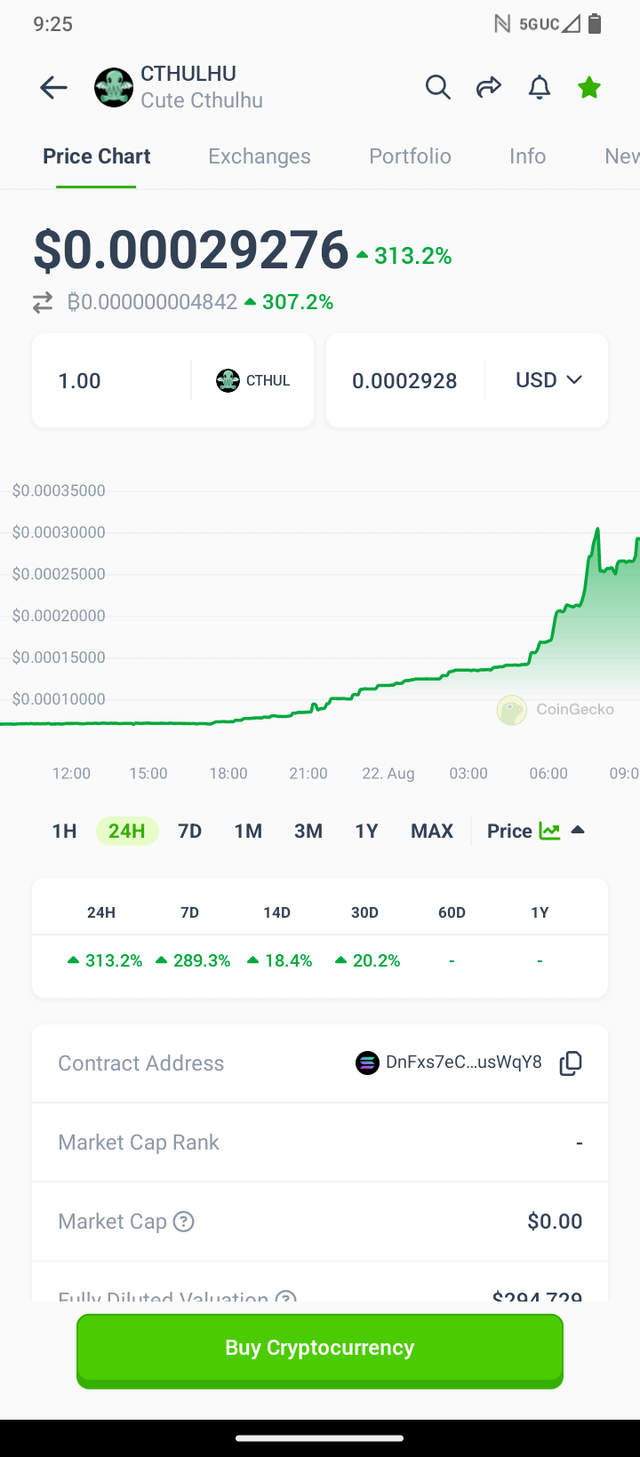Swap the BTC price conversion arrows
This screenshot has width=640, height=1457.
coord(43,302)
